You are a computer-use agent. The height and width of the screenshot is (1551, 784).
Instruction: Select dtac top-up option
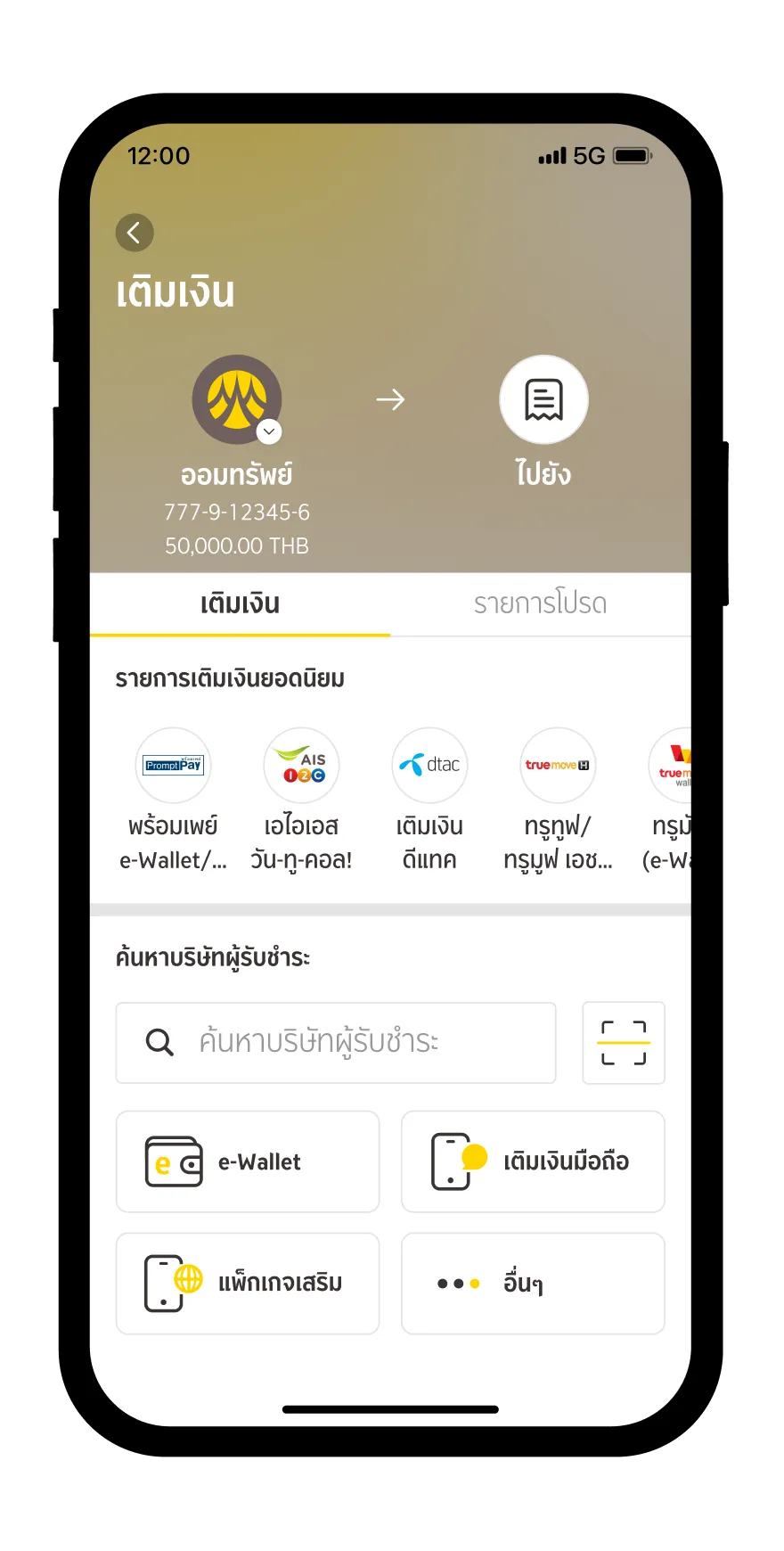click(429, 766)
